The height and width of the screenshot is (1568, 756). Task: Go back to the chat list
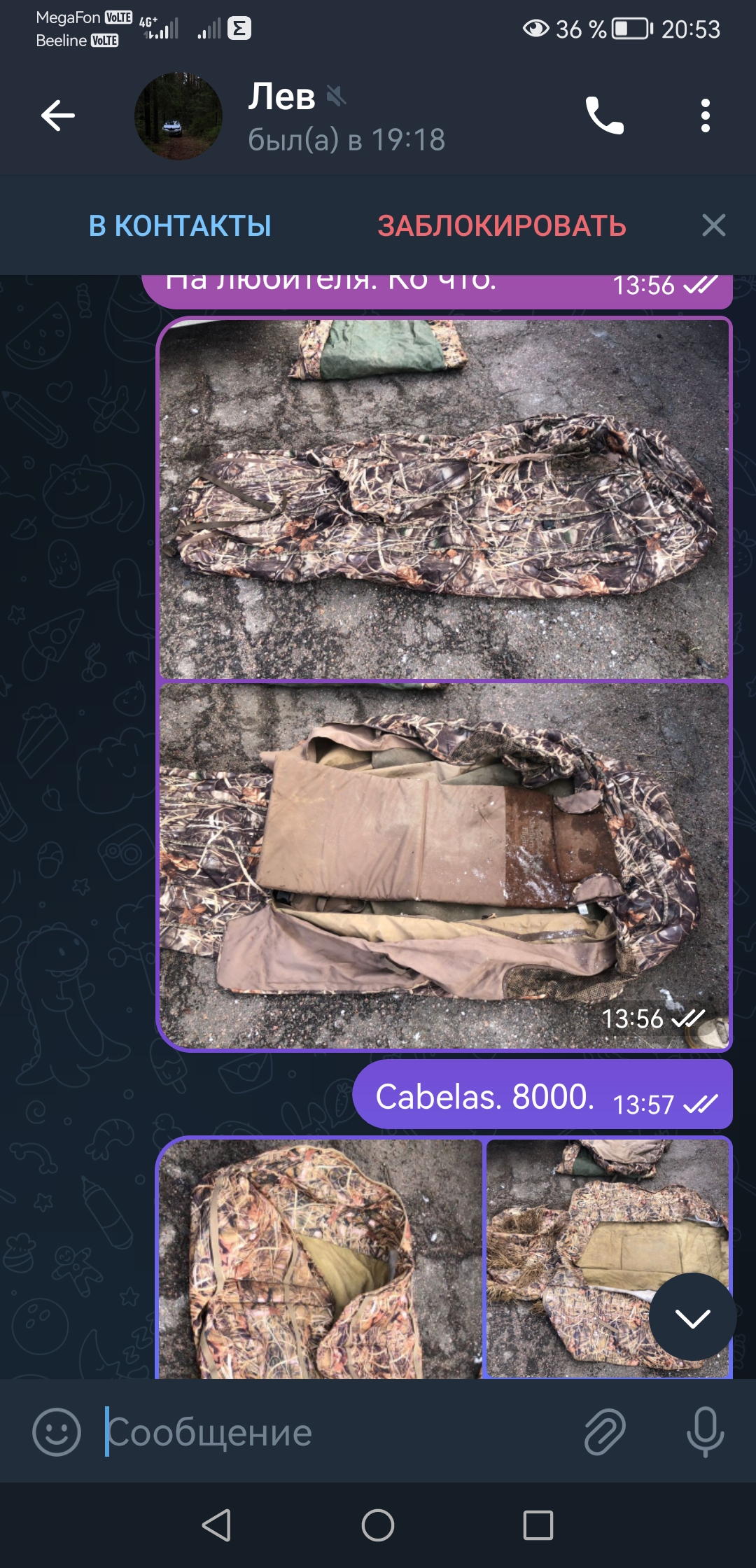57,115
